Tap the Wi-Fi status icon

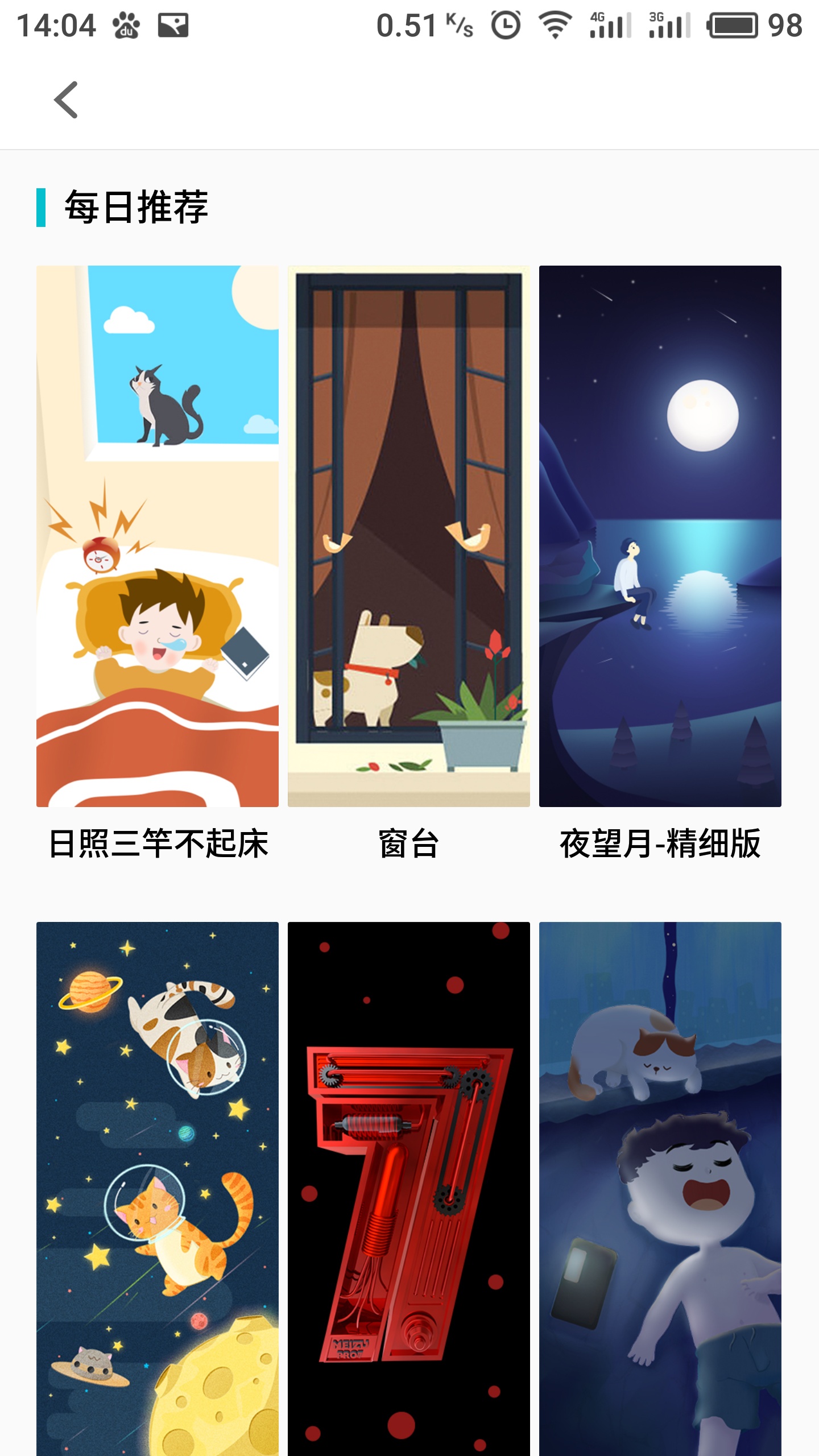point(554,24)
